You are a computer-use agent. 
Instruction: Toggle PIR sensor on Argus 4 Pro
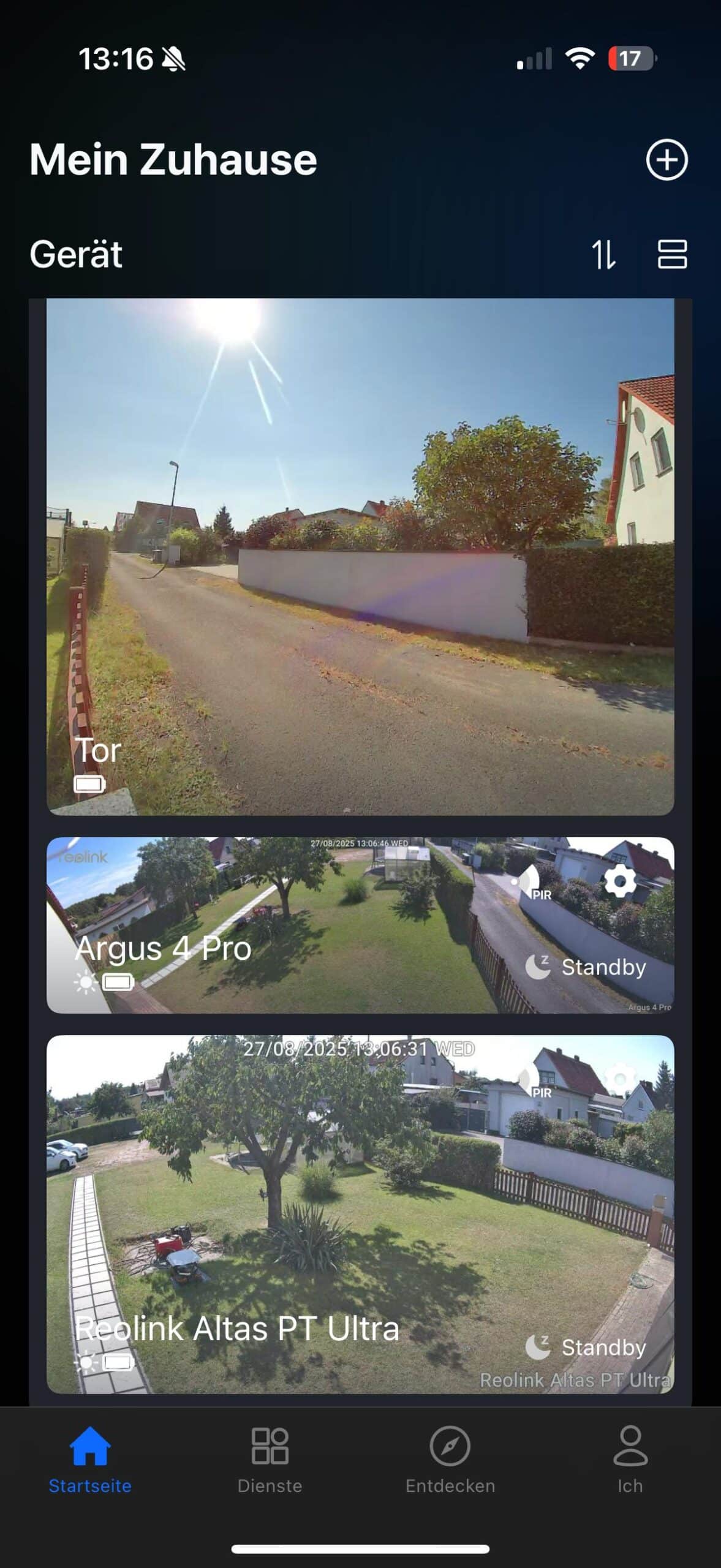coord(532,883)
